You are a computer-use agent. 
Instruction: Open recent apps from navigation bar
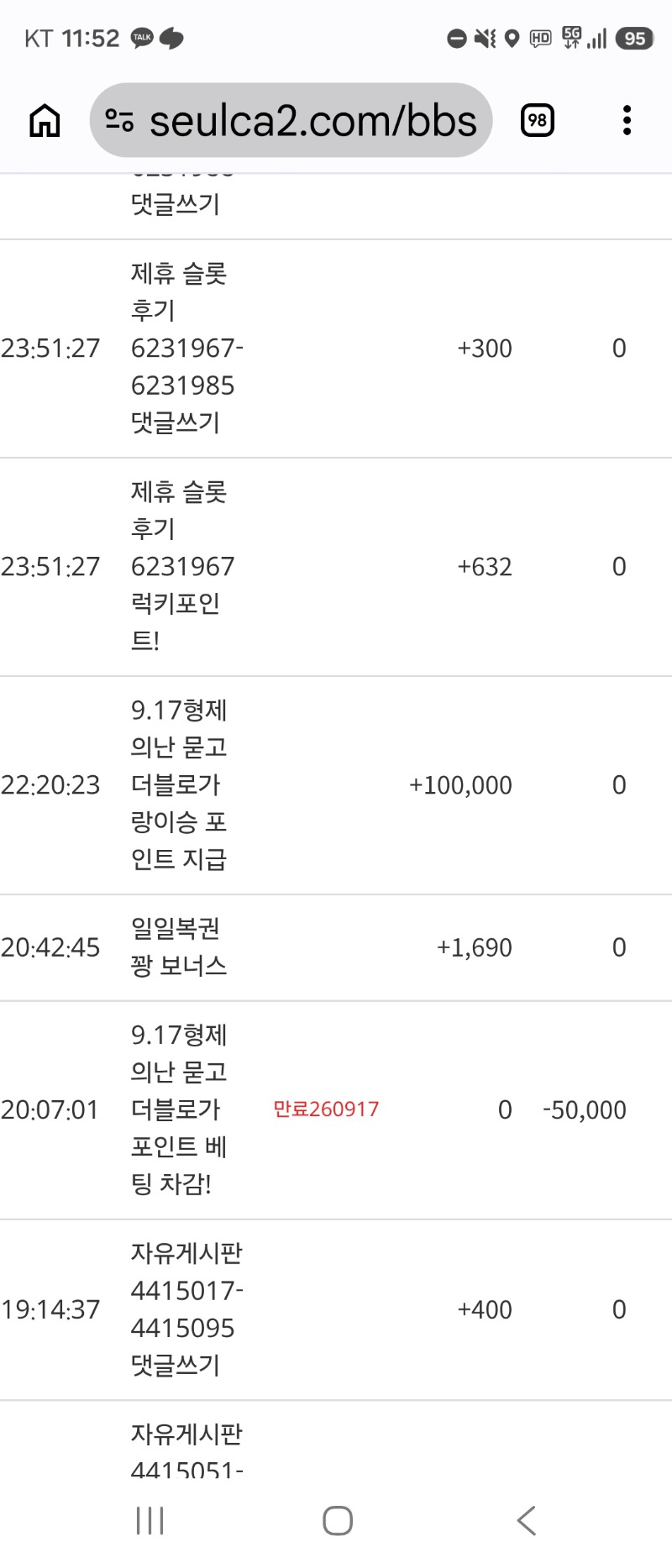(x=150, y=1520)
